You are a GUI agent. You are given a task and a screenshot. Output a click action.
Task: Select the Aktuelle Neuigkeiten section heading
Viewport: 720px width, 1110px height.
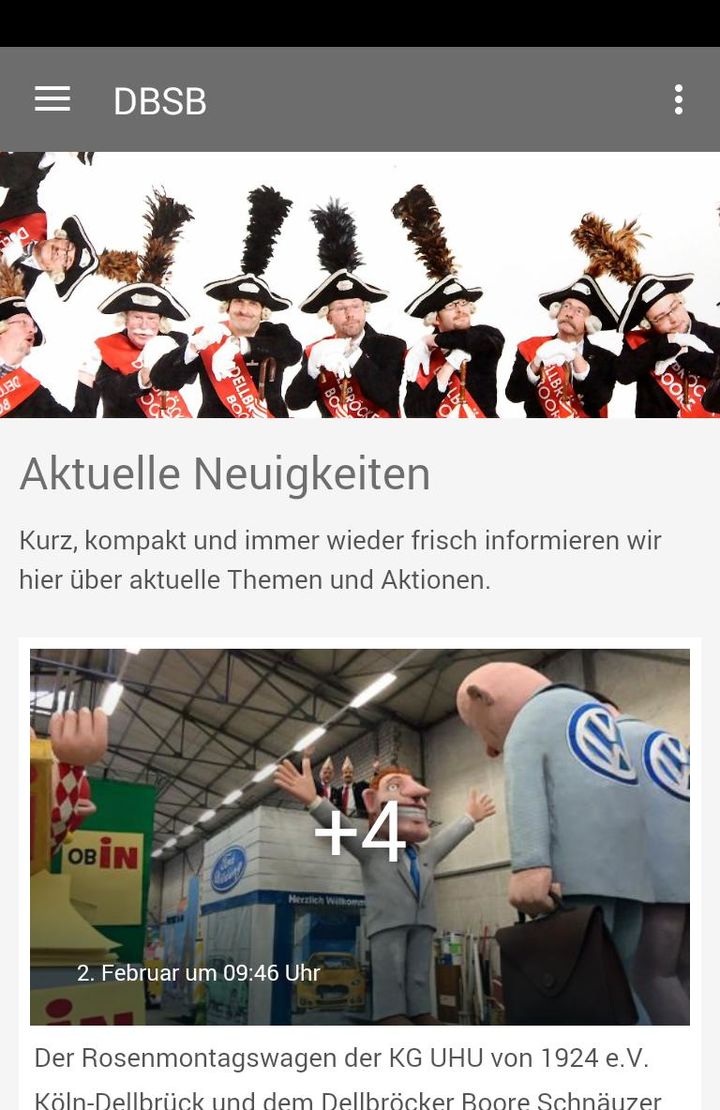[x=224, y=473]
